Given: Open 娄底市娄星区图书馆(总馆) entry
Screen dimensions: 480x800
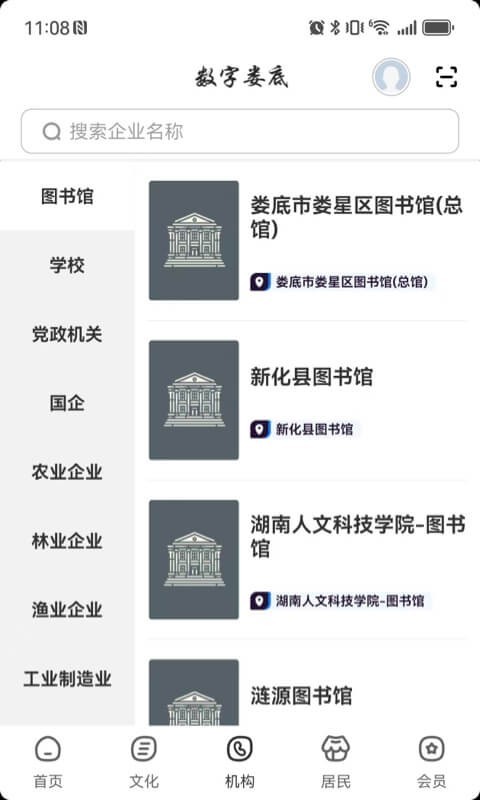Looking at the screenshot, I should click(308, 240).
